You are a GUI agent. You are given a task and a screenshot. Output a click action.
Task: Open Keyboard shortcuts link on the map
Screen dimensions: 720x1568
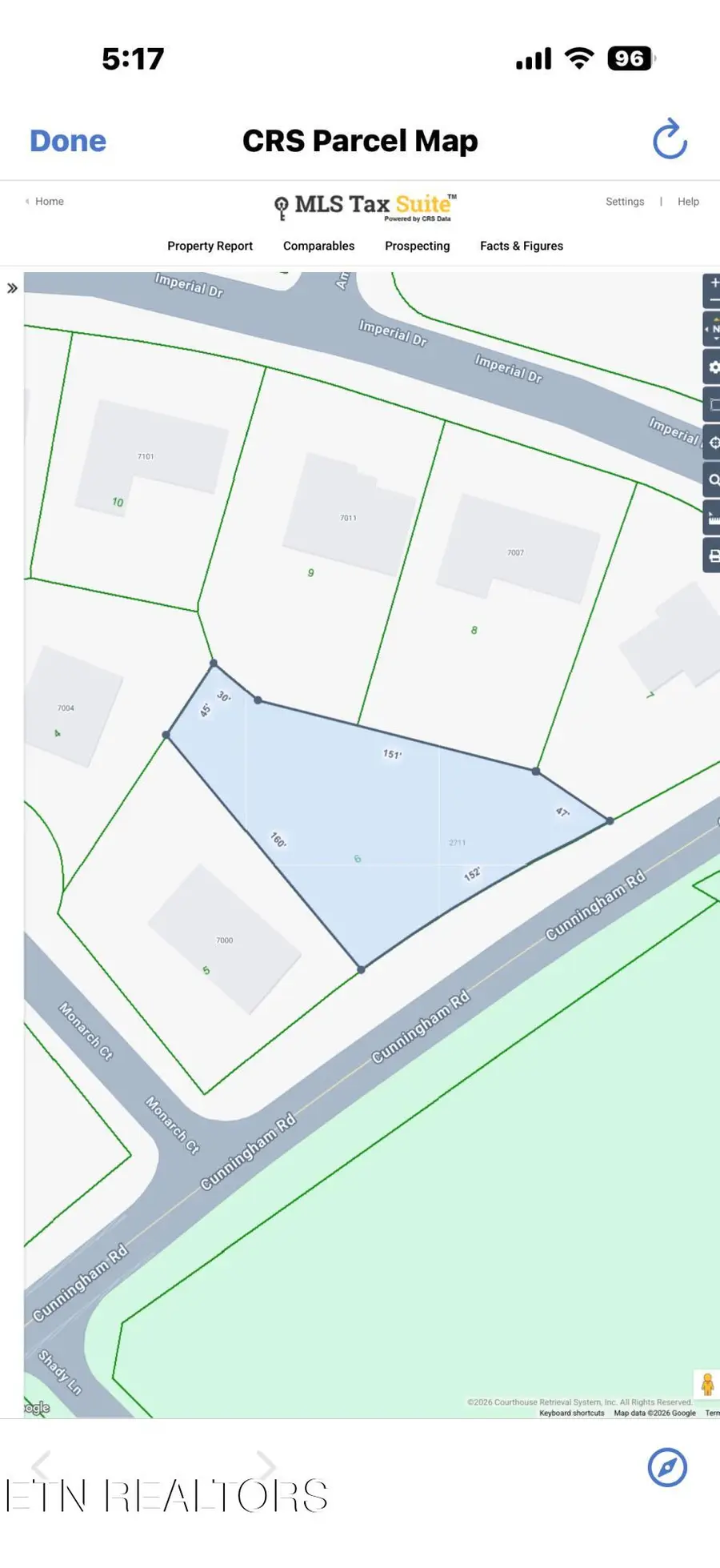pos(571,1413)
